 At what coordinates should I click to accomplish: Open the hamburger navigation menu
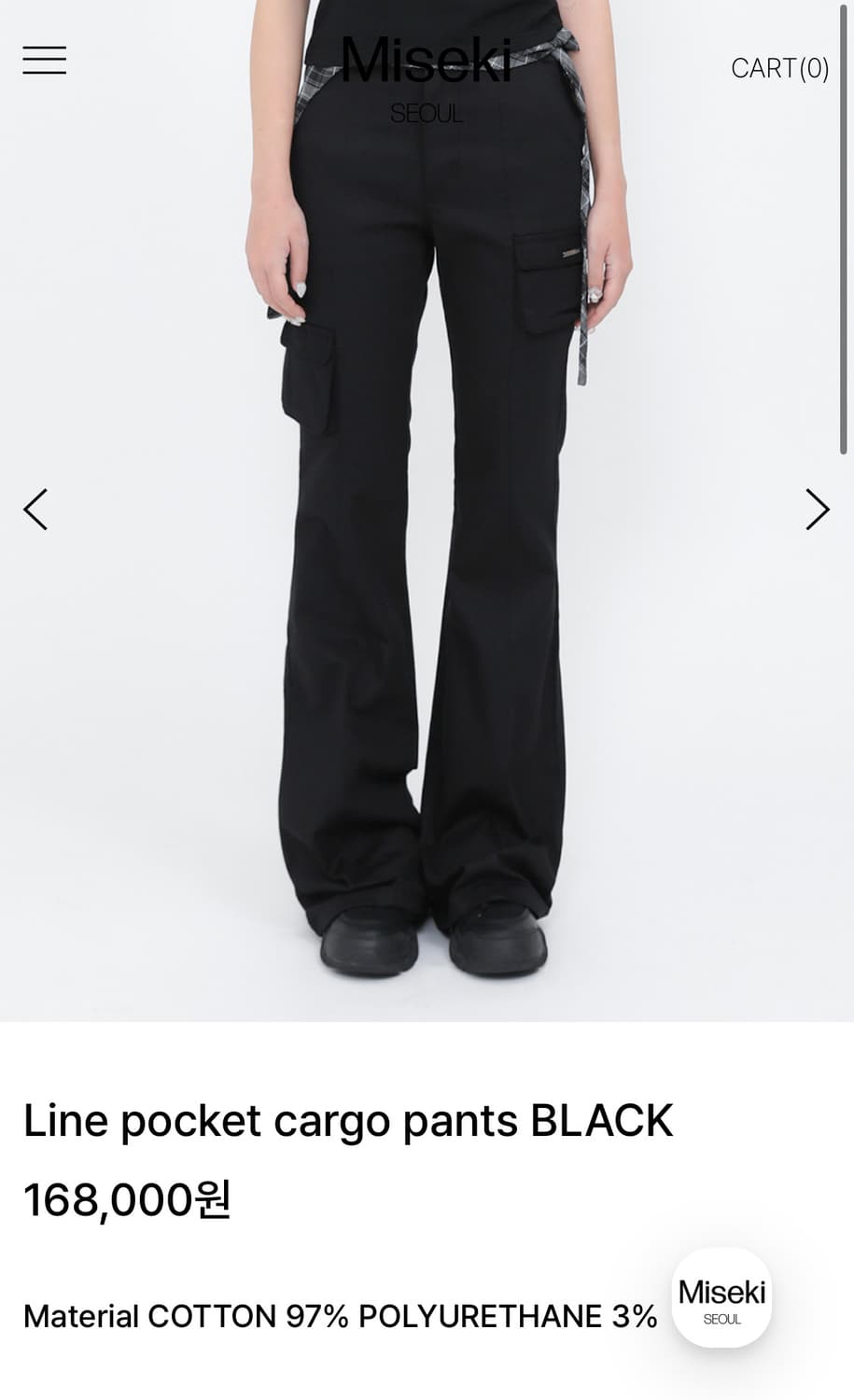44,61
